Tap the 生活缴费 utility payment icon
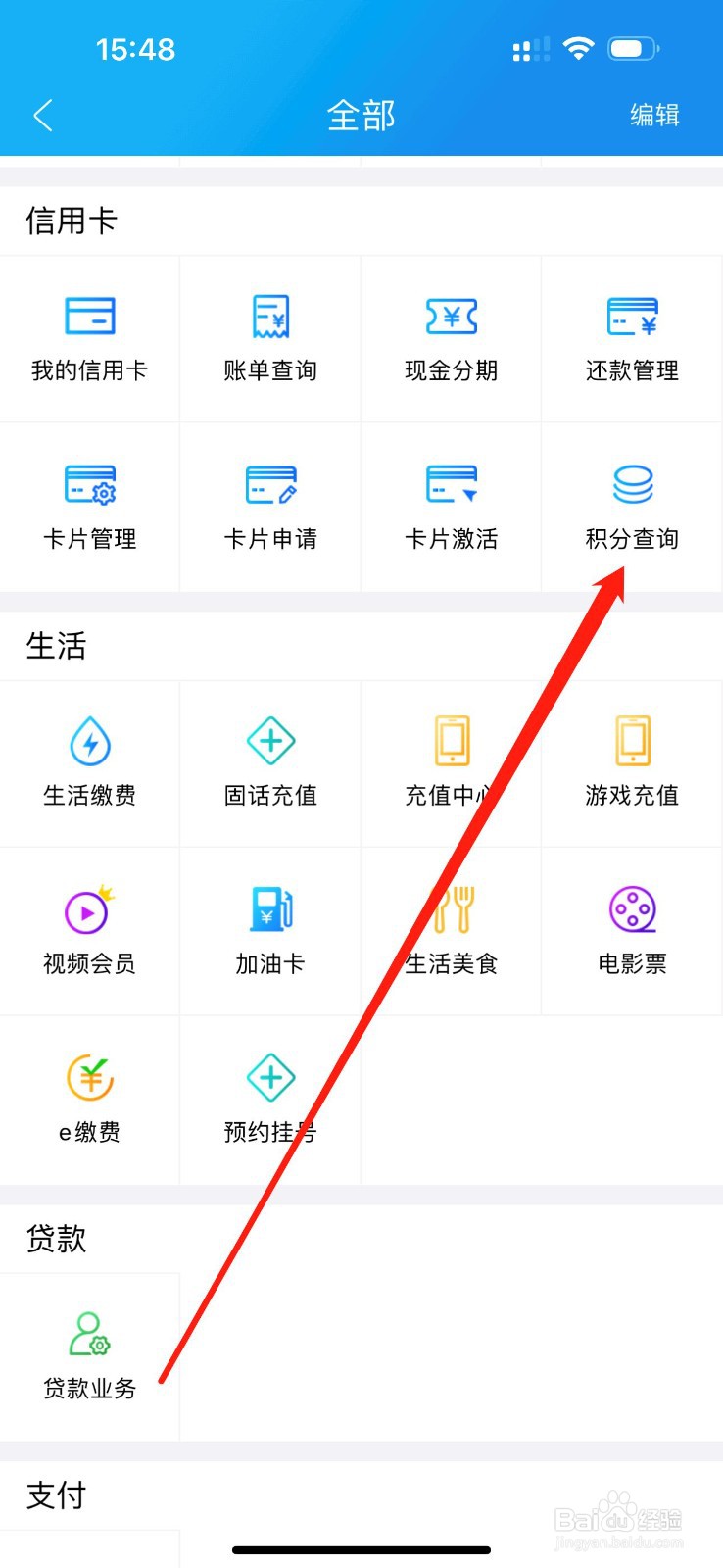 coord(90,762)
